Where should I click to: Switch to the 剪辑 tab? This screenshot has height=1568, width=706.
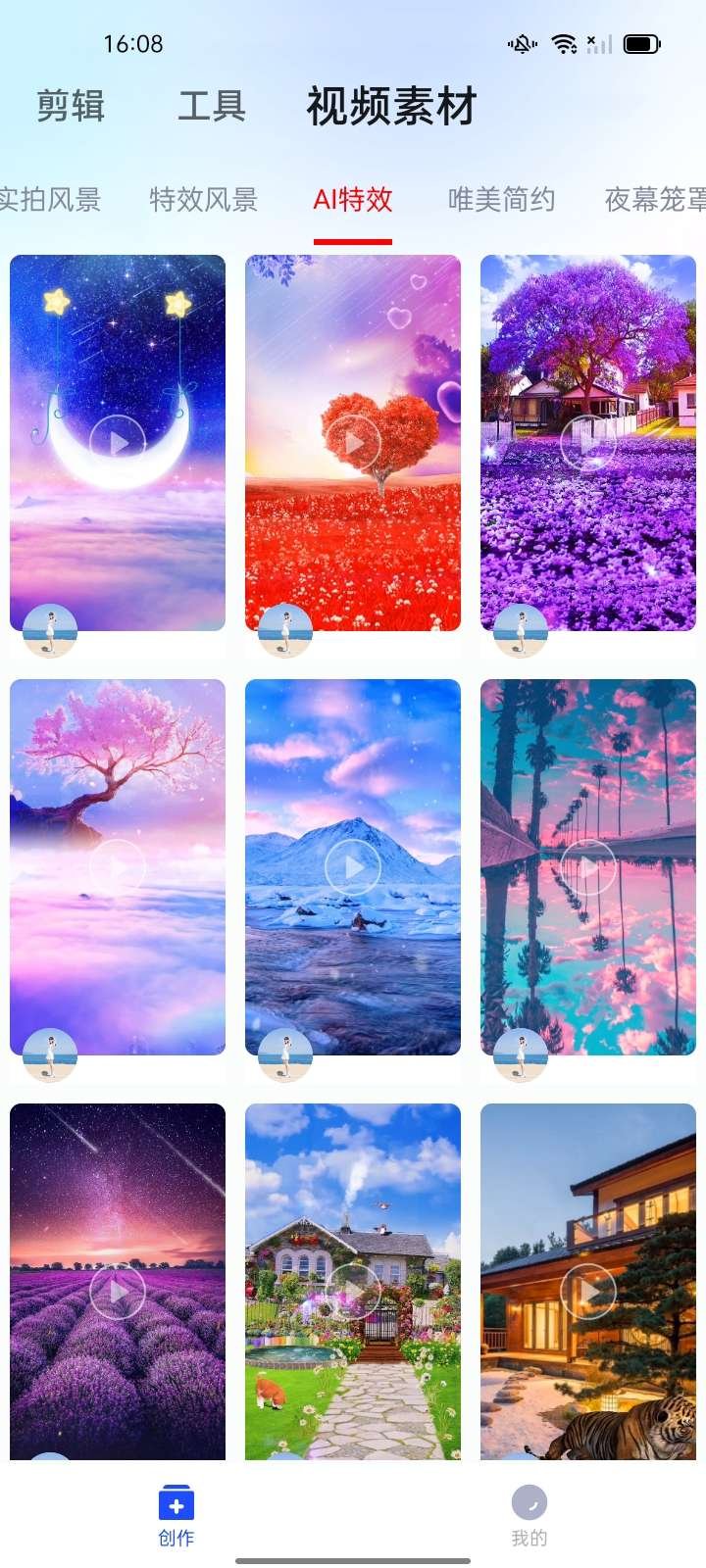point(71,106)
